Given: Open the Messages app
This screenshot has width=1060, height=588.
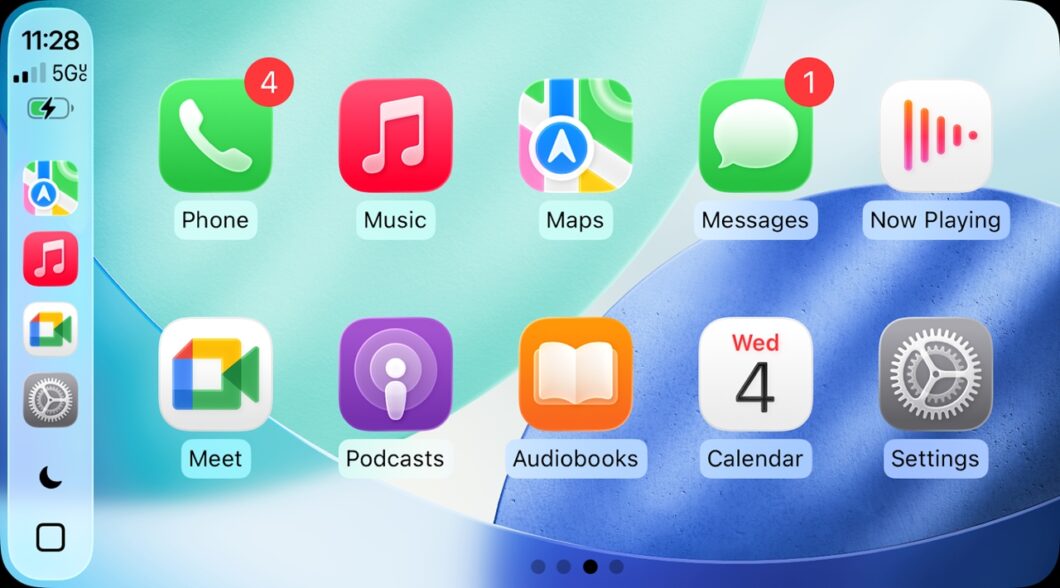Looking at the screenshot, I should pos(755,136).
